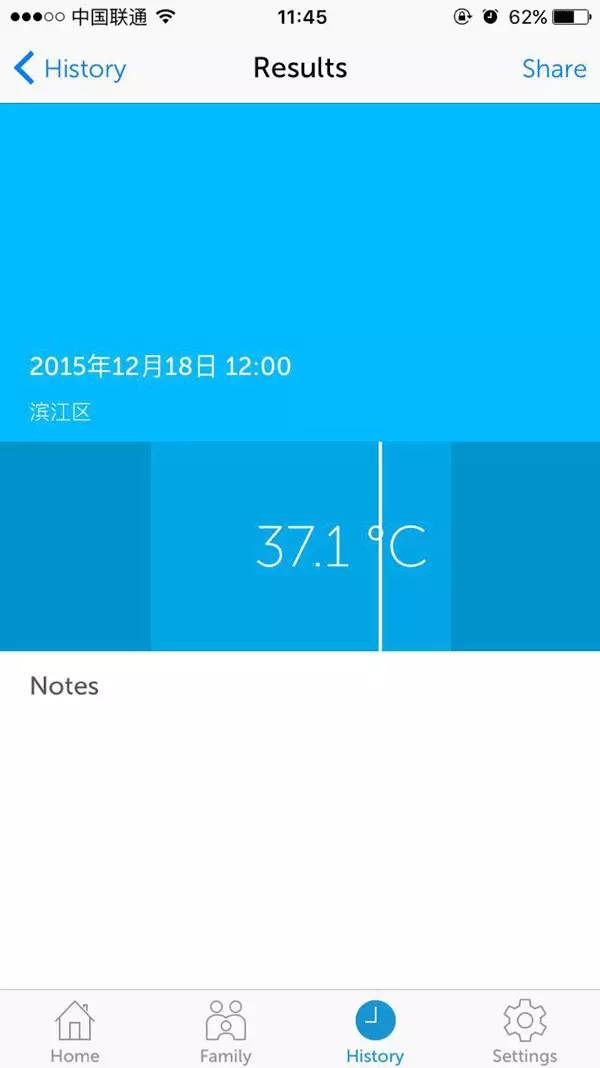Open the Family tab

[225, 1031]
